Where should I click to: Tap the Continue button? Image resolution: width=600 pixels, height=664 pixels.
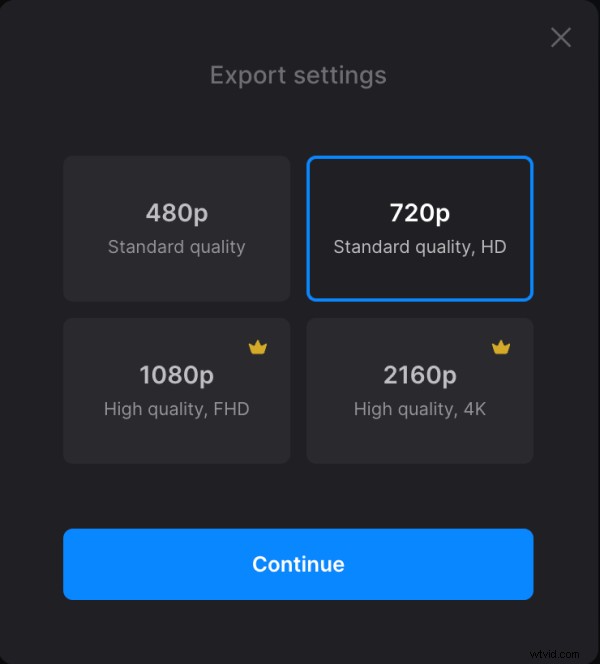[298, 564]
